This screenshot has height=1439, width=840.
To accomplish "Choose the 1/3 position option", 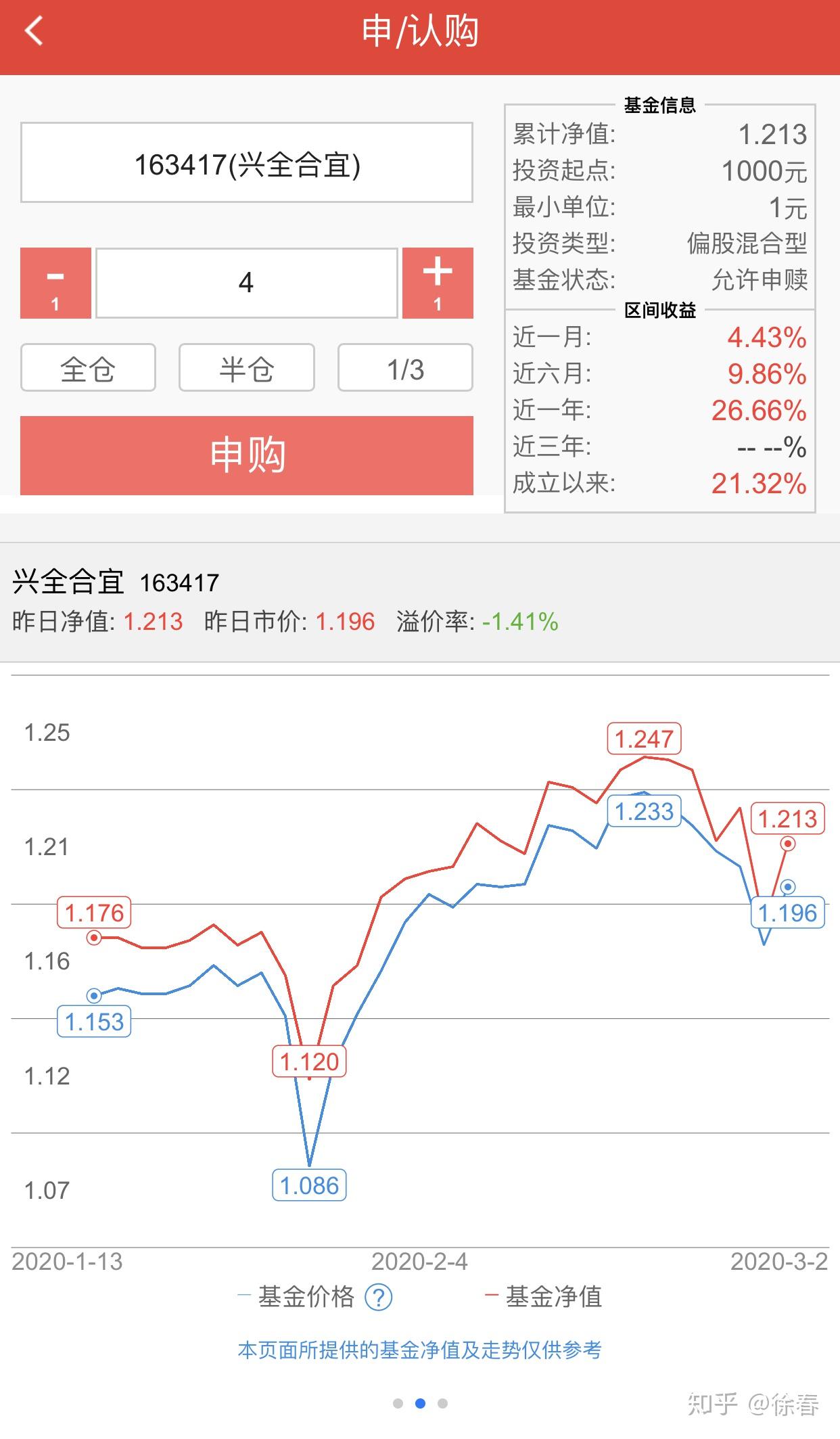I will click(x=404, y=368).
